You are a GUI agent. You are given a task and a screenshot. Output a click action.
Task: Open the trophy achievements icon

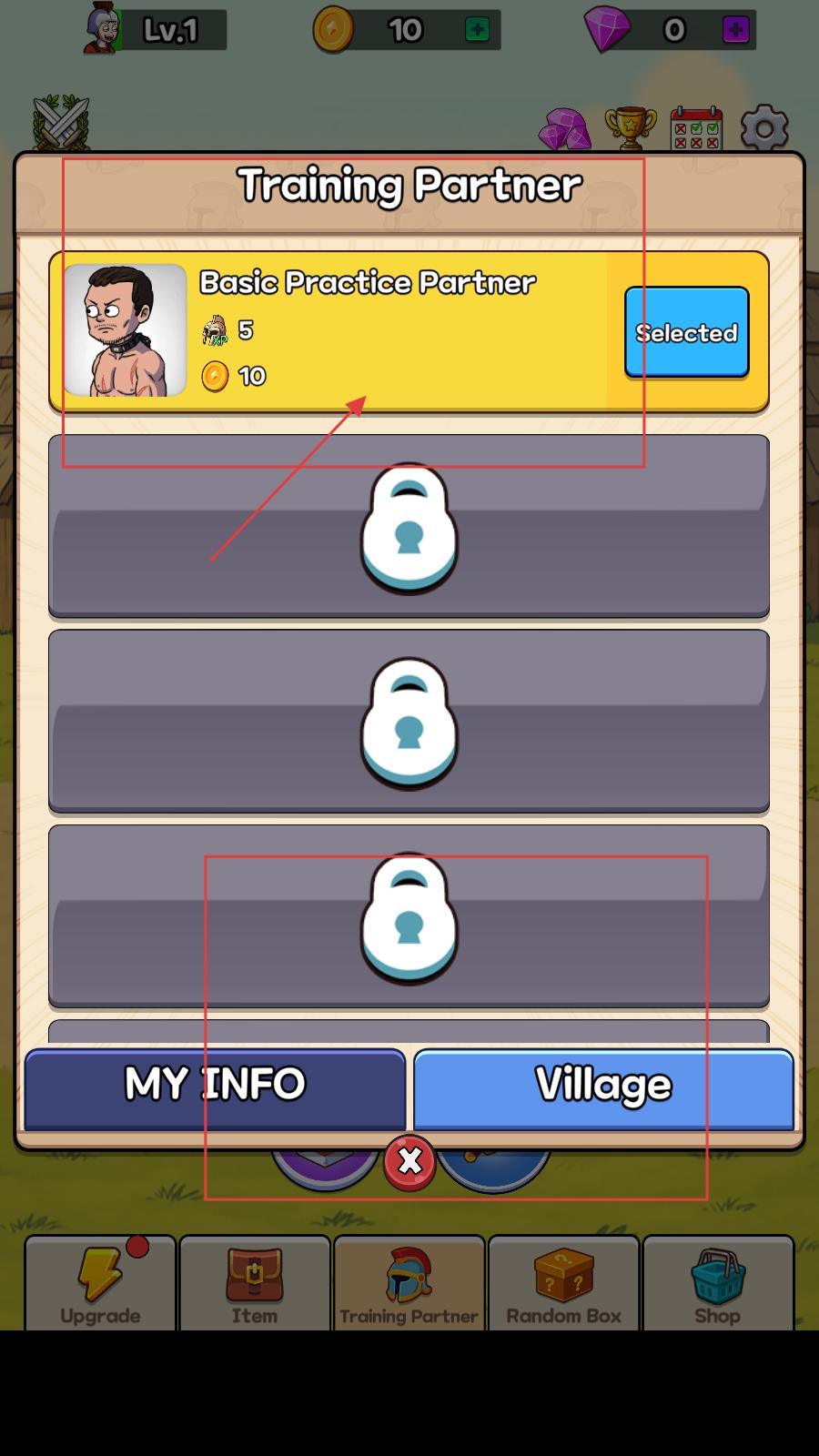click(631, 128)
